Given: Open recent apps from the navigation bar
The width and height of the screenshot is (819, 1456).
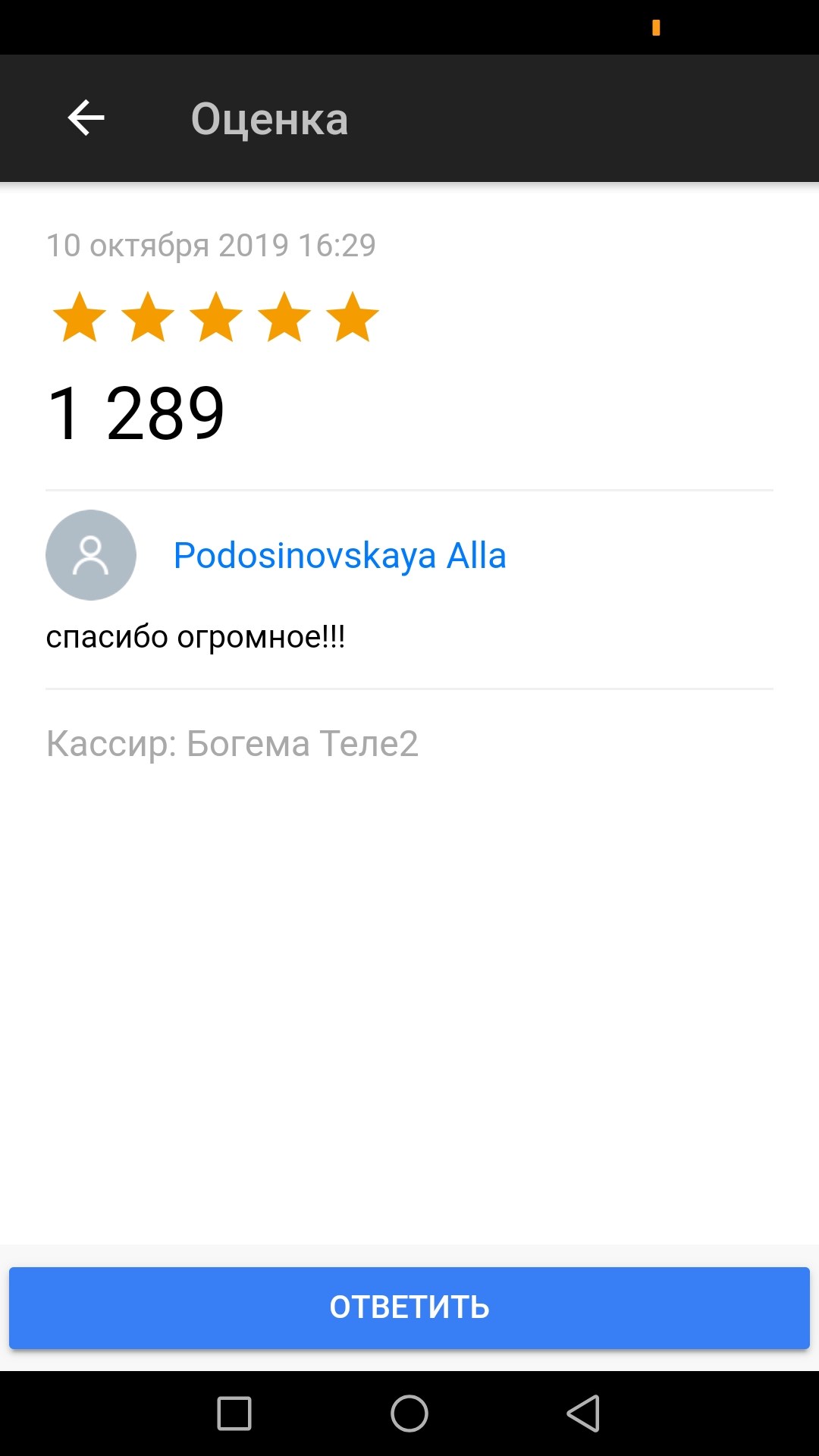Looking at the screenshot, I should point(234,1414).
